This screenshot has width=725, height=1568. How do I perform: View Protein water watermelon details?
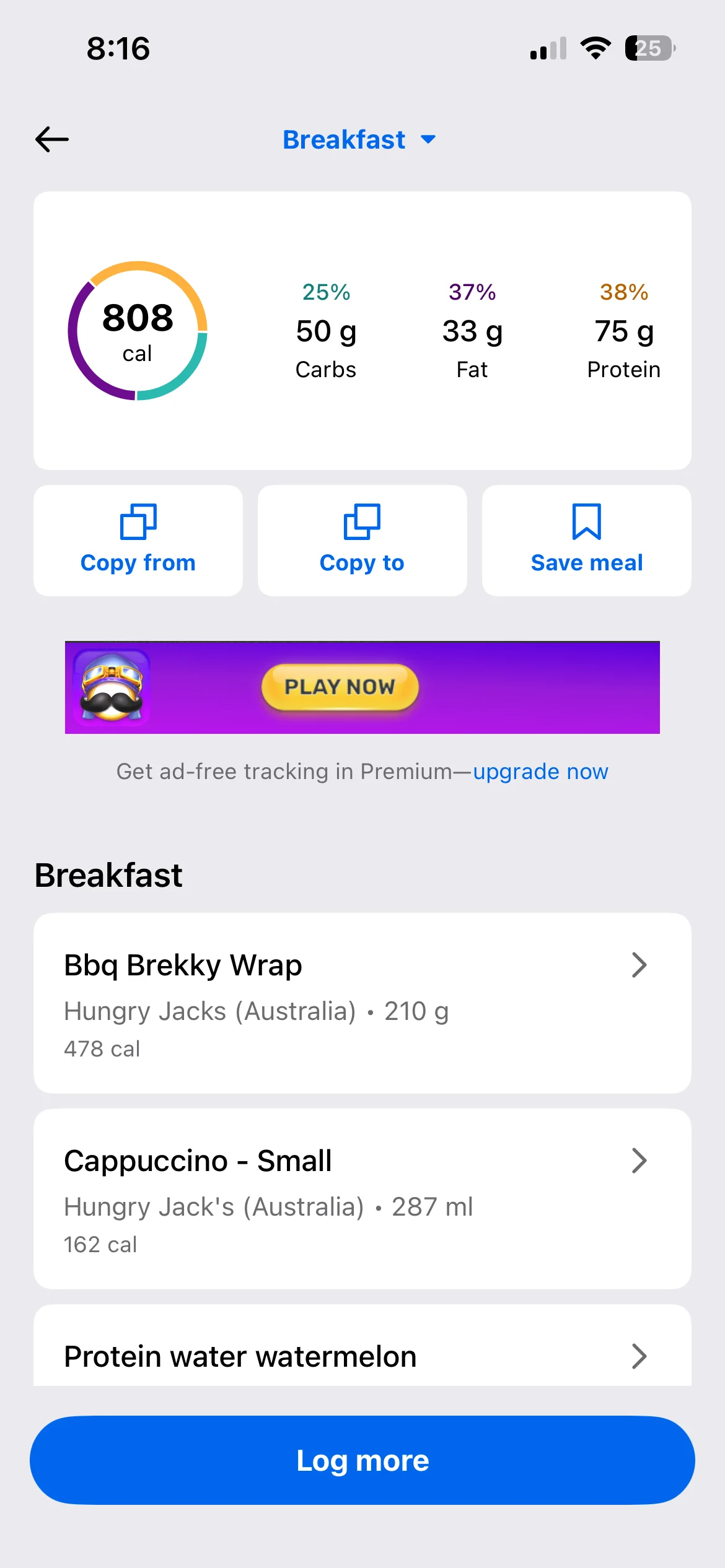tap(362, 1355)
